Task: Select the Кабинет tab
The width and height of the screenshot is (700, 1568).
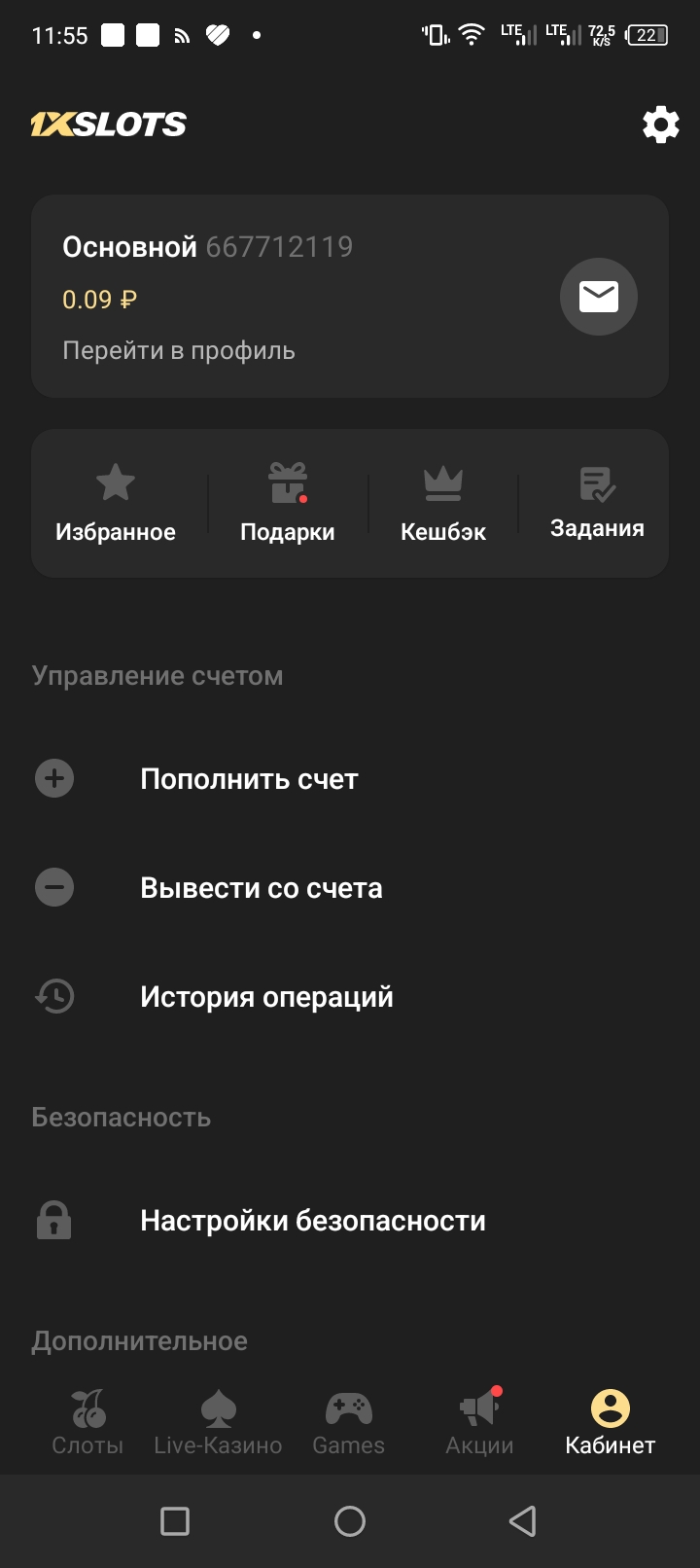Action: (x=611, y=1422)
